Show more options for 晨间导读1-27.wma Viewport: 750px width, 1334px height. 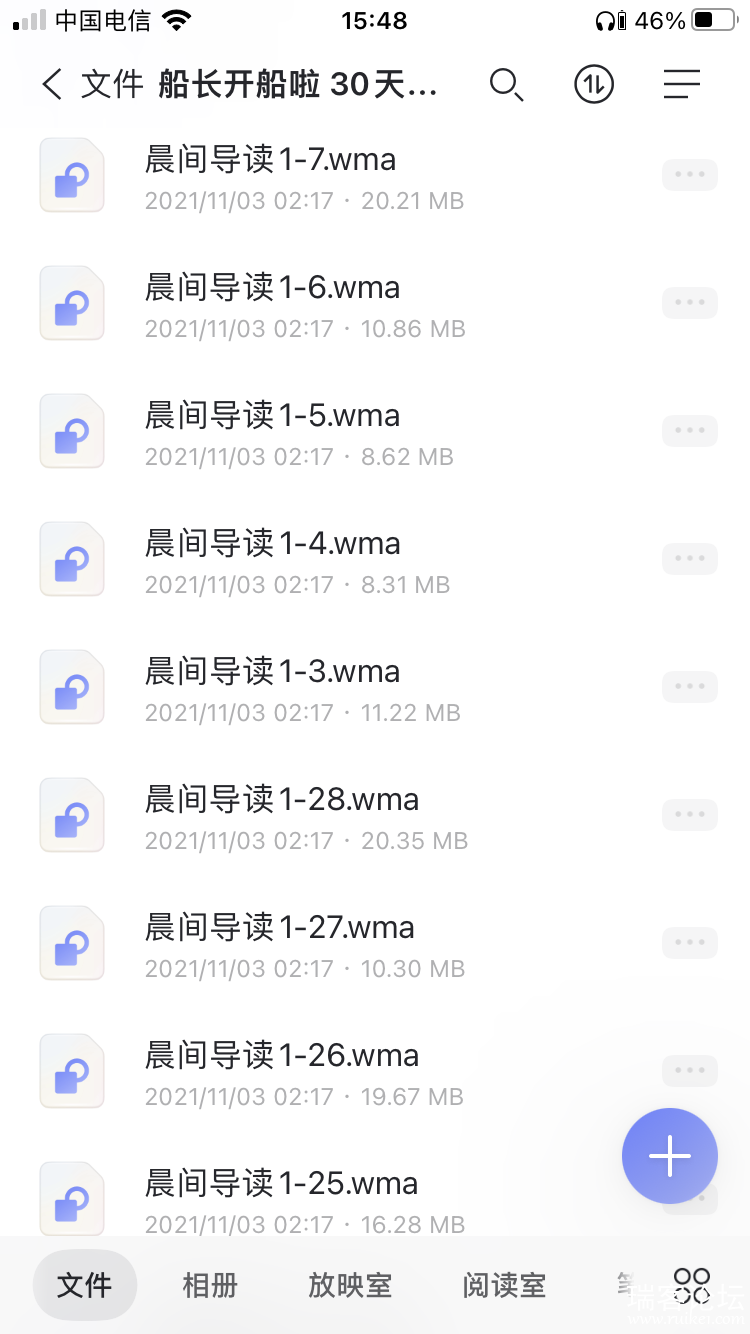tap(690, 943)
